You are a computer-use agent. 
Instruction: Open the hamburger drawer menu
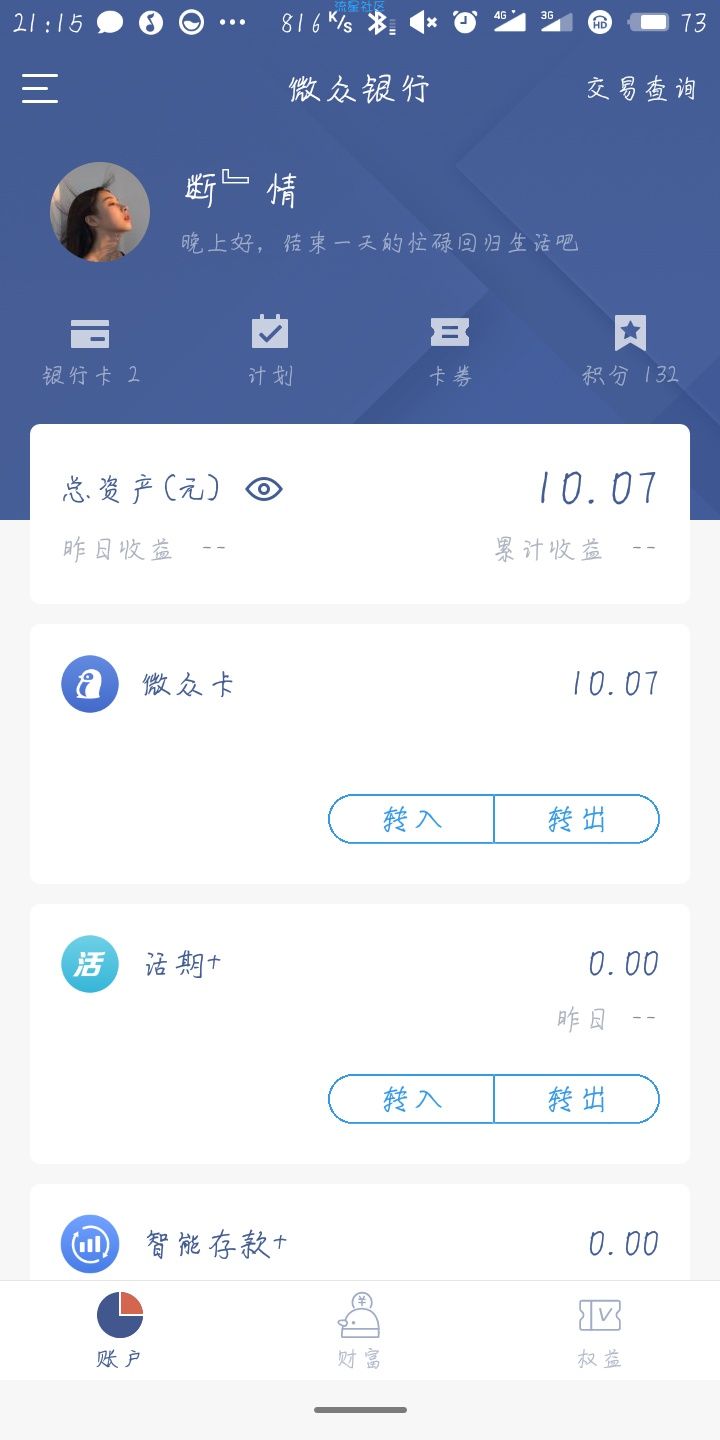click(x=40, y=89)
